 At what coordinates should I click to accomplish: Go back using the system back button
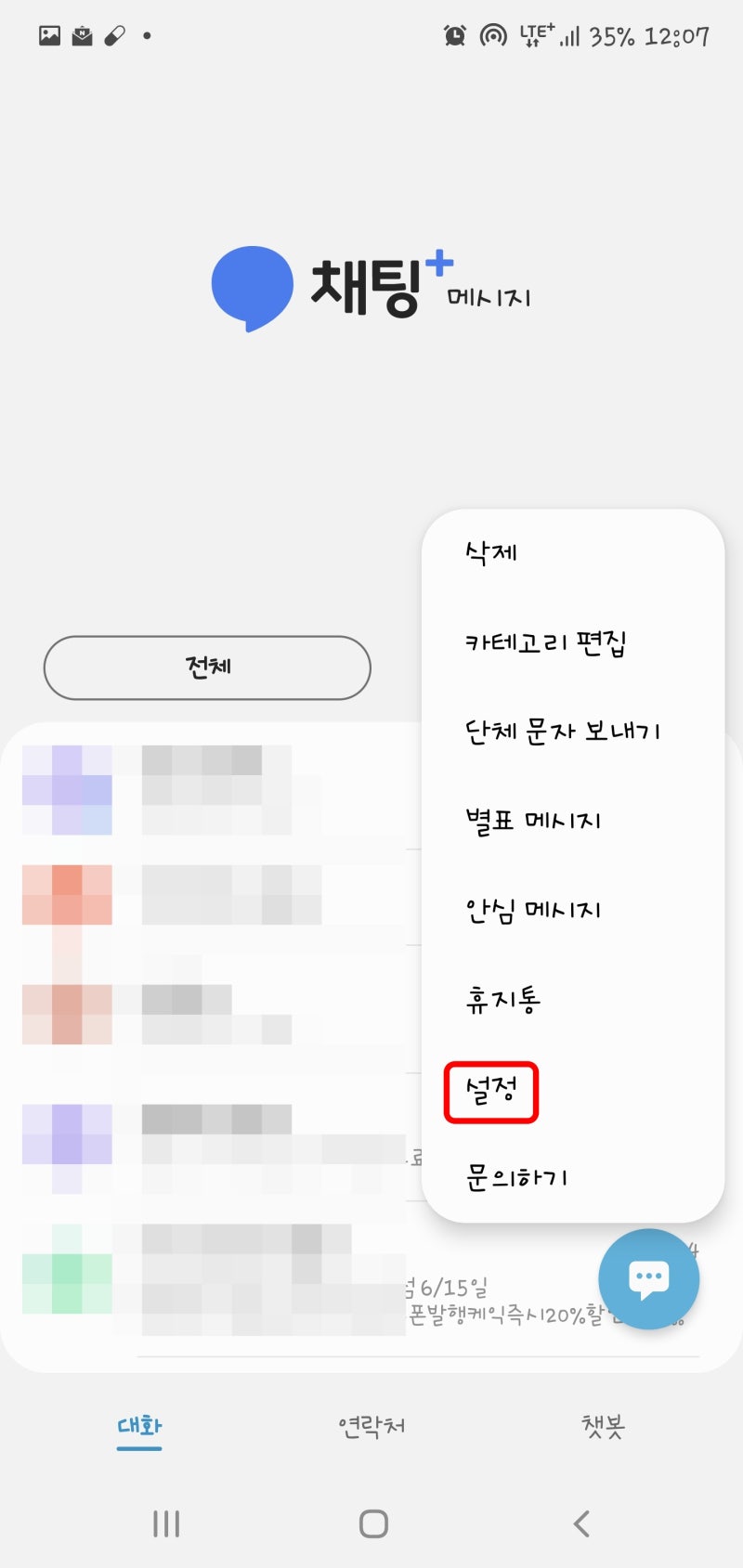[x=581, y=1523]
